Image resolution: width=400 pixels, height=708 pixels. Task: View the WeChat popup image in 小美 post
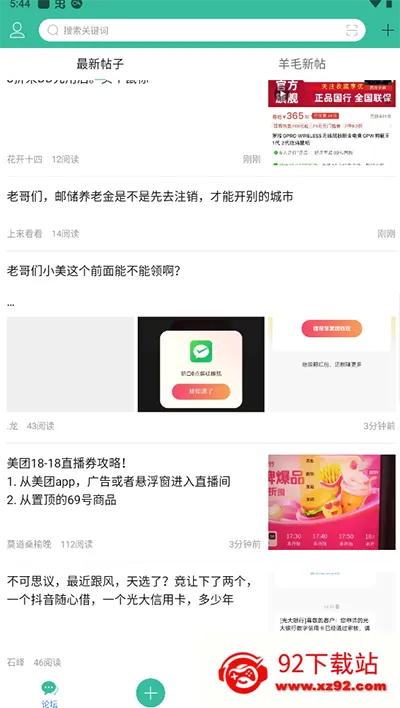tap(201, 364)
